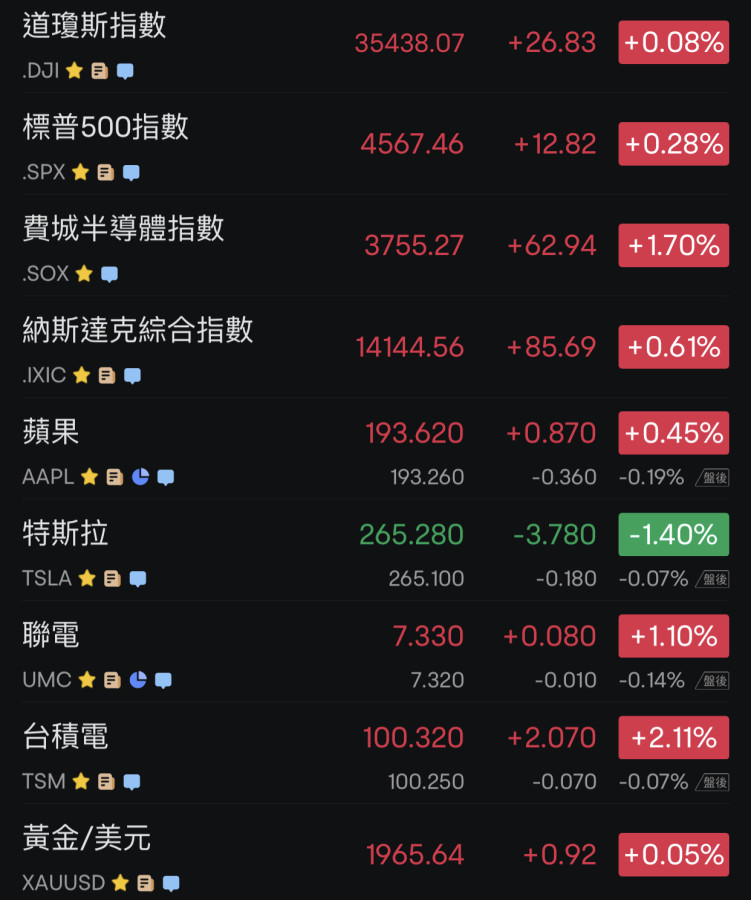The height and width of the screenshot is (900, 751).
Task: Tap the 台積電 TSM stock row
Action: [65, 737]
